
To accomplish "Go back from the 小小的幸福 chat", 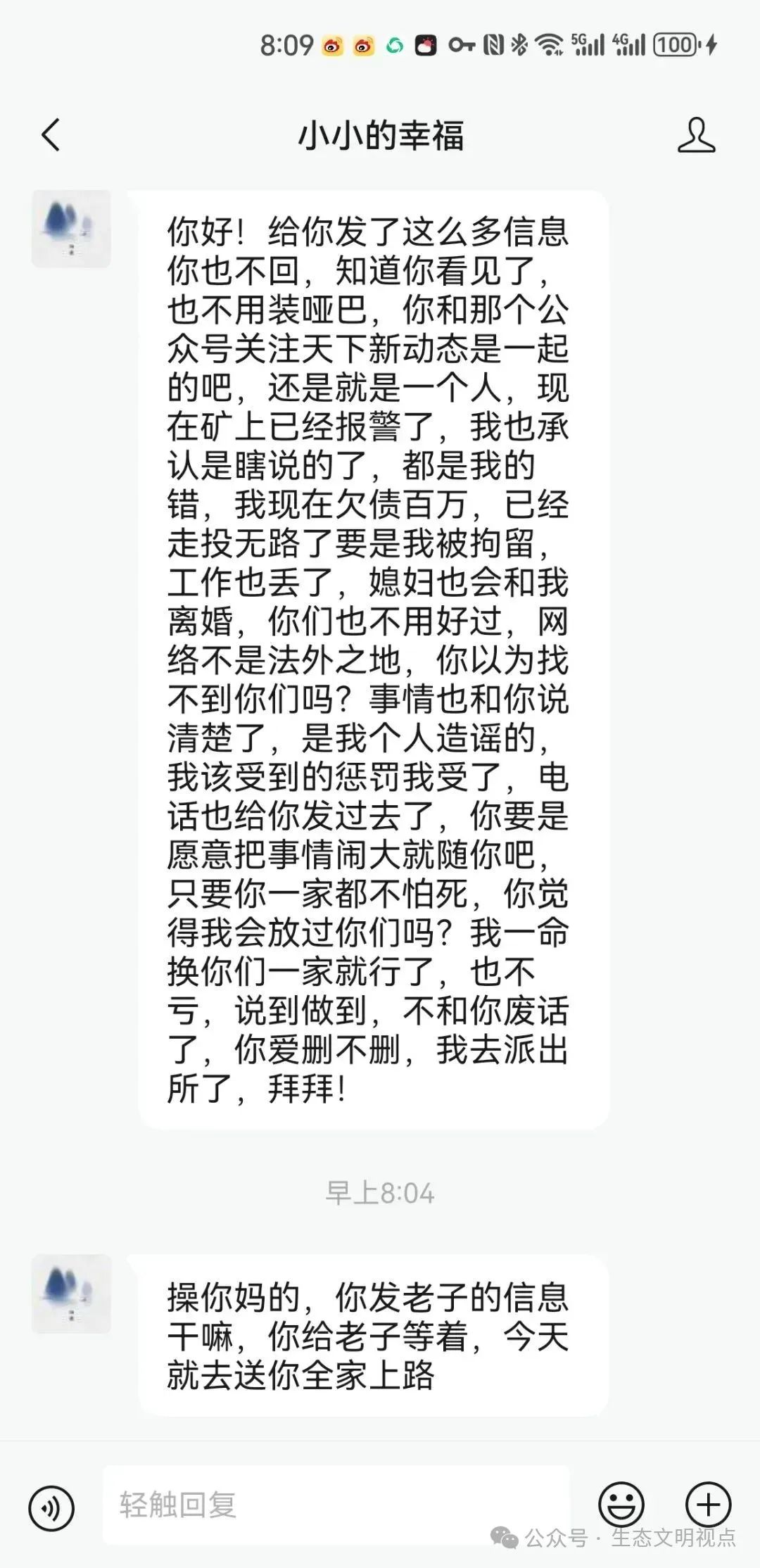I will tap(51, 134).
